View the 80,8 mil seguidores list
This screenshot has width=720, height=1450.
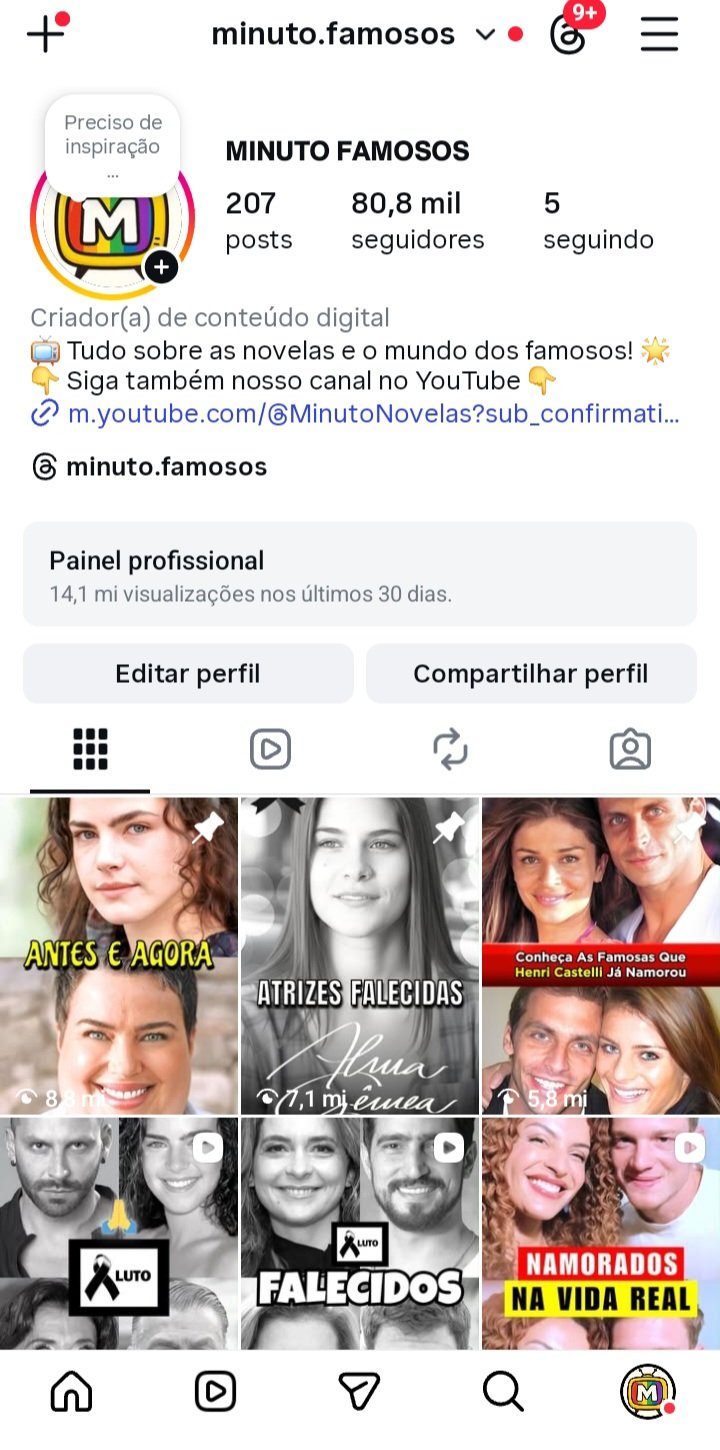pyautogui.click(x=417, y=221)
